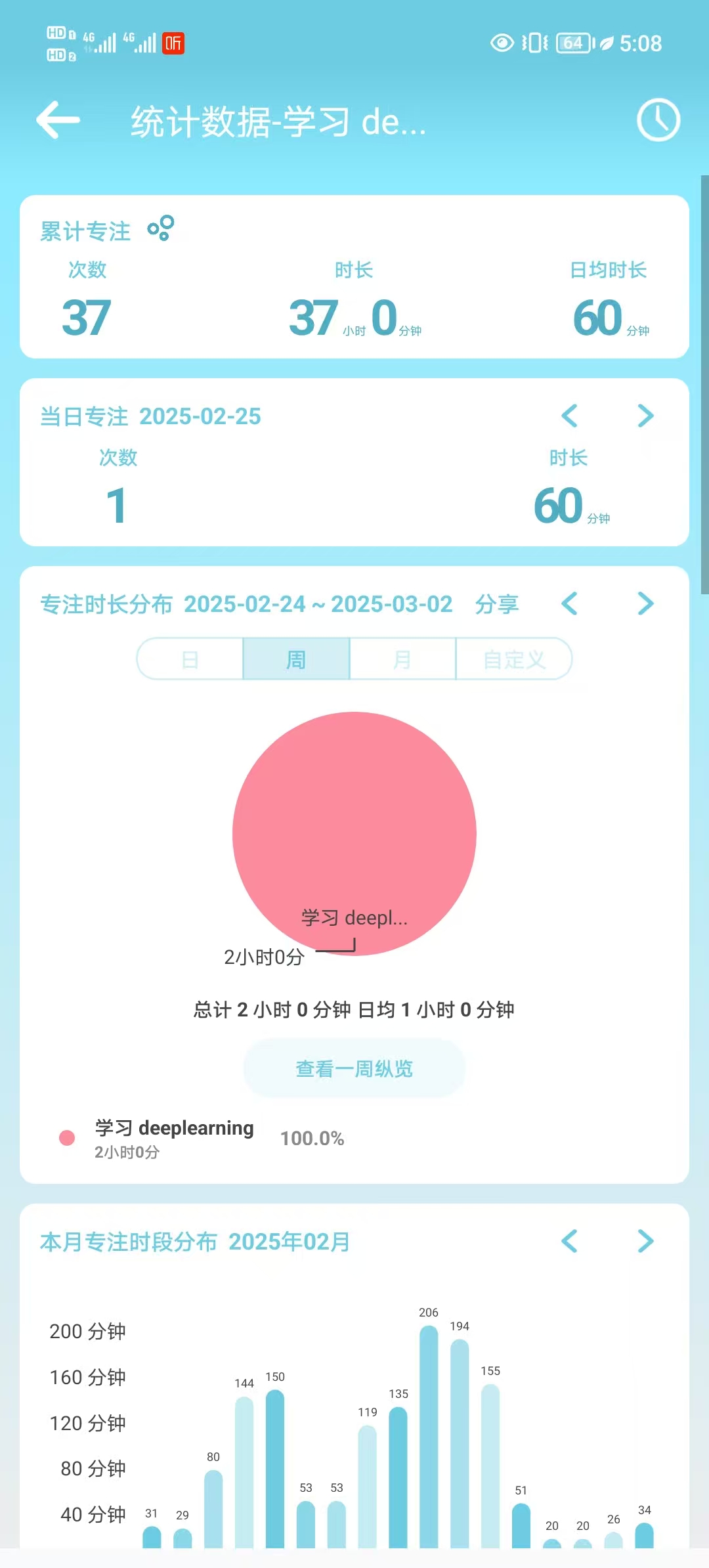Show next week in 专注时长分布
Viewport: 709px width, 1568px height.
point(646,603)
